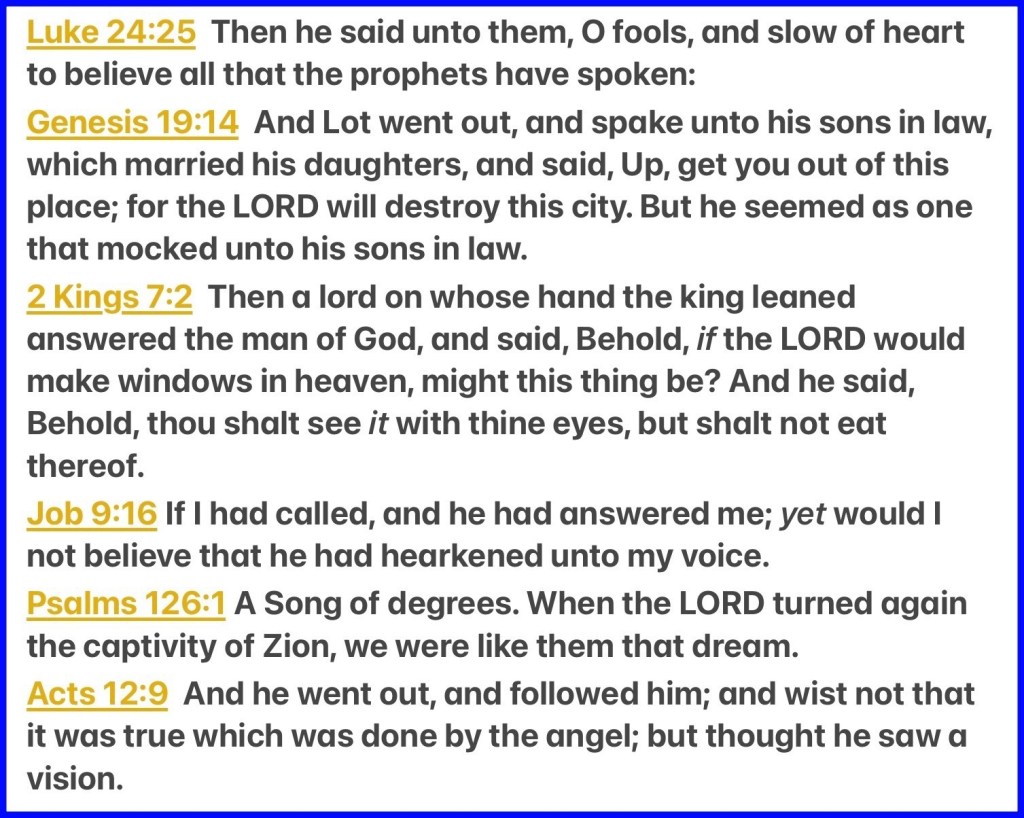Viewport: 1024px width, 818px height.
Task: Go to the Job 9:16 verse
Action: click(92, 514)
